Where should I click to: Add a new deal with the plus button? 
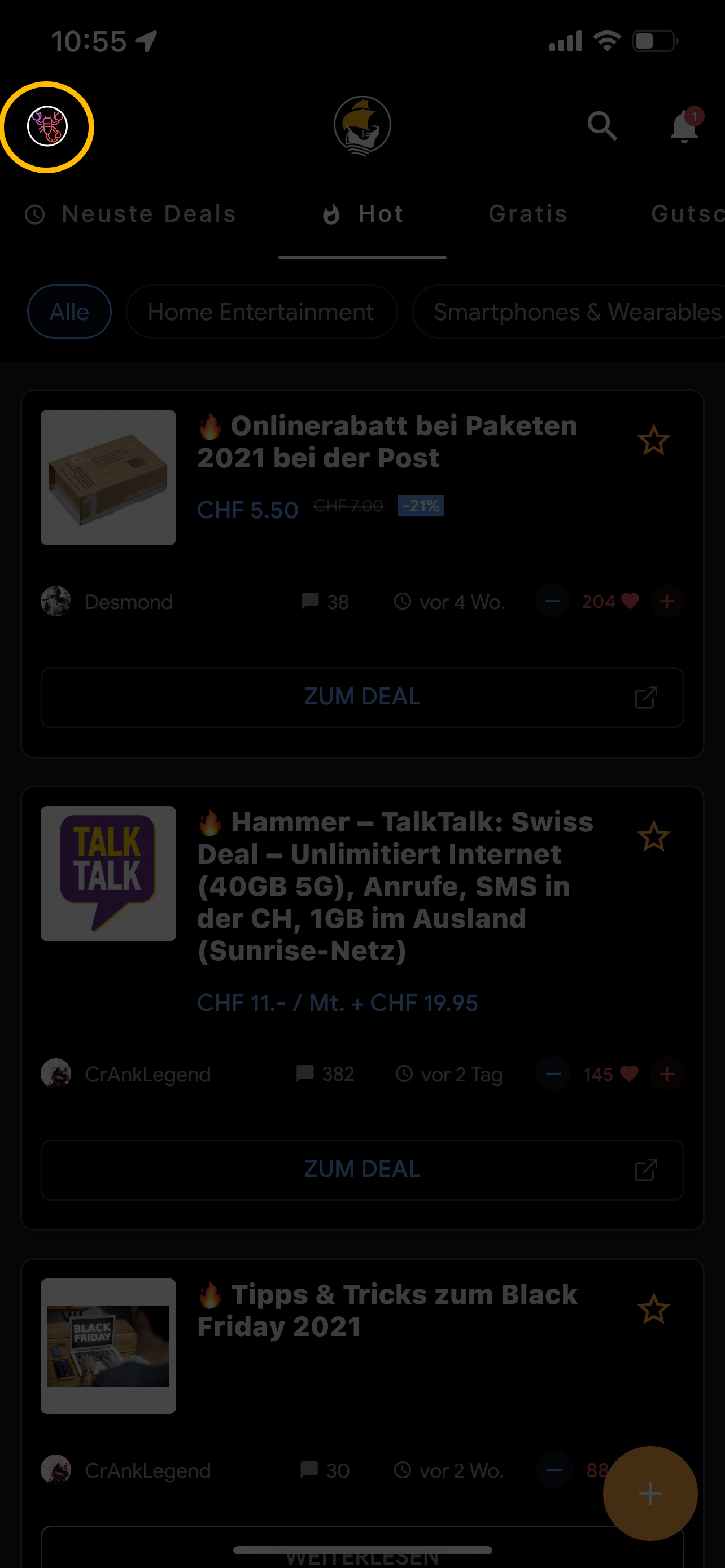tap(649, 1493)
